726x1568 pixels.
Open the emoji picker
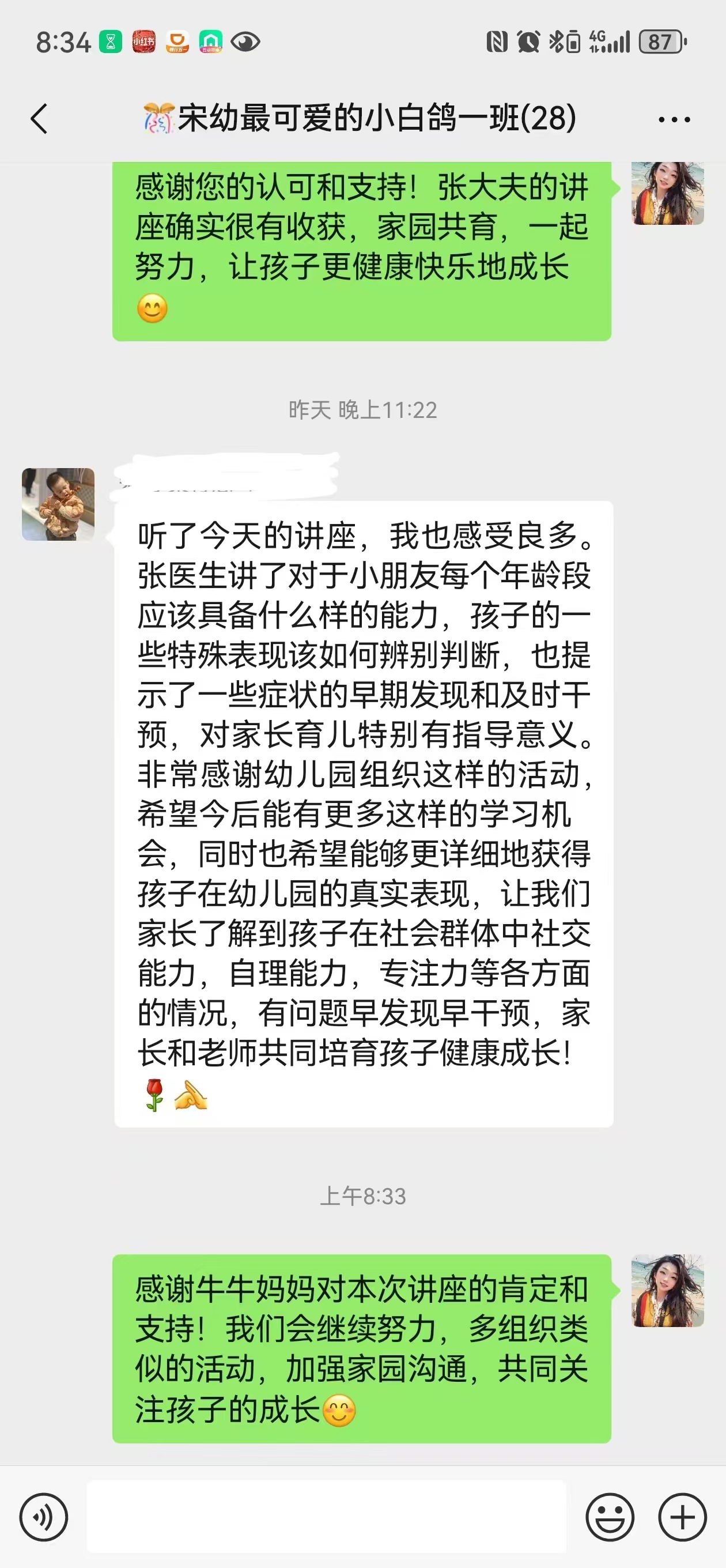click(610, 1517)
